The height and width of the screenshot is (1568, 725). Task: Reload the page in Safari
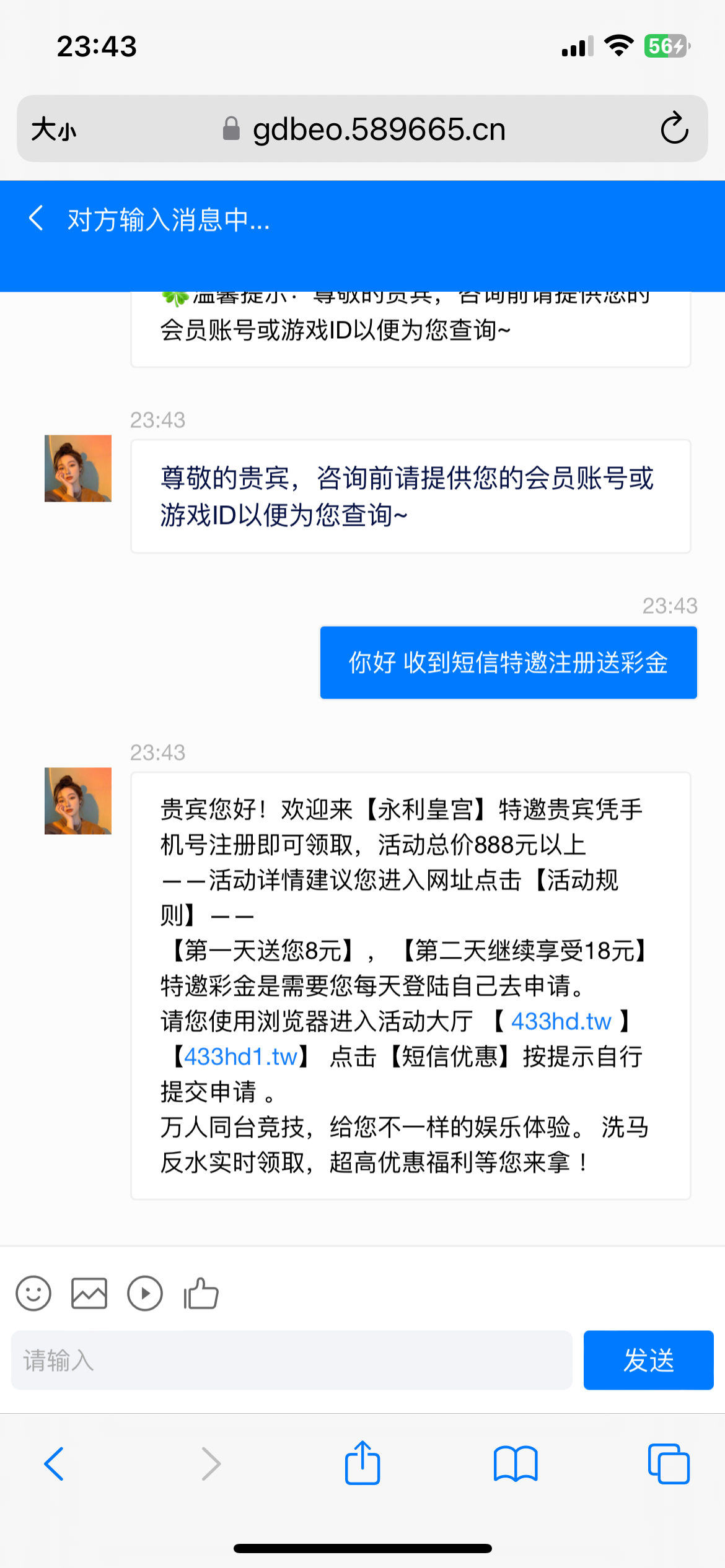point(674,129)
